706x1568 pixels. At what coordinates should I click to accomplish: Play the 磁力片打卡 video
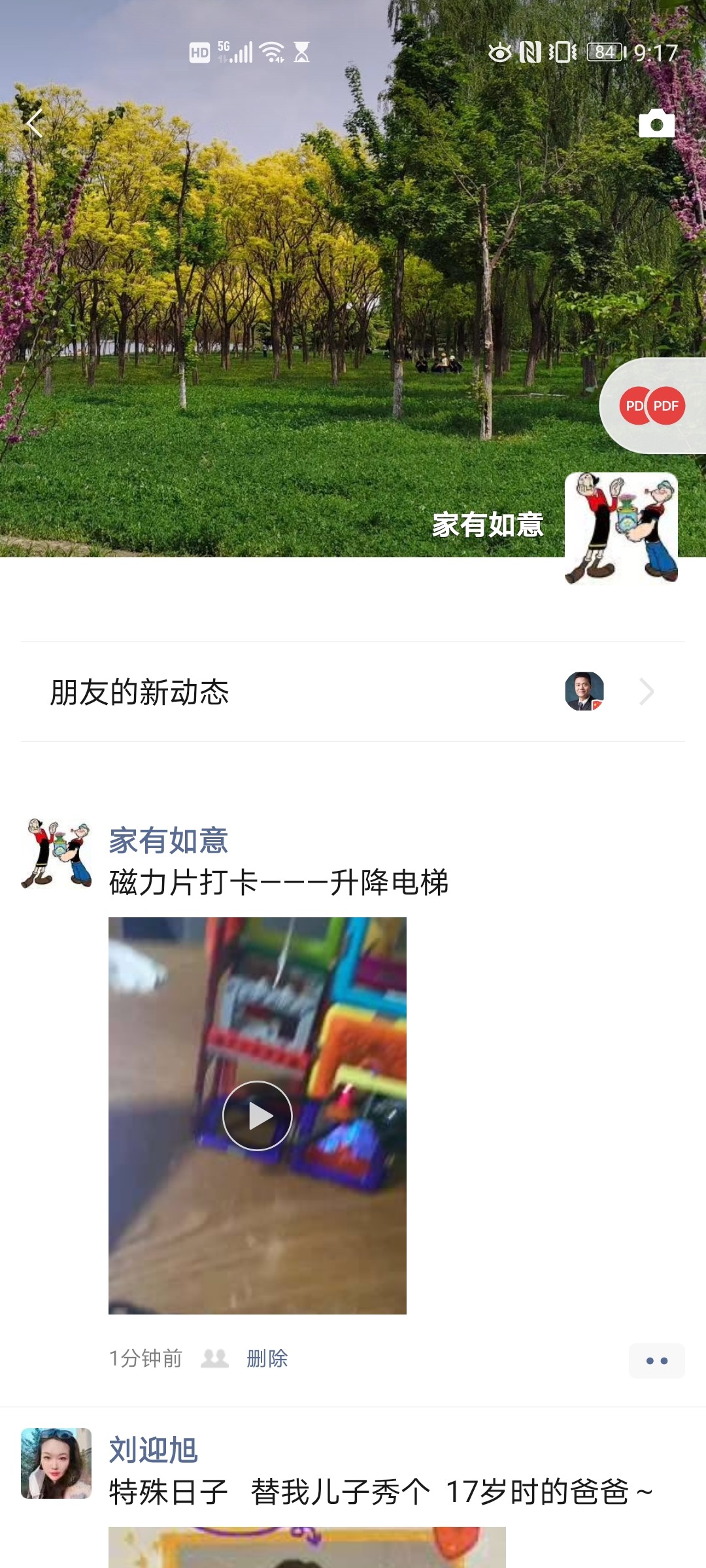(x=257, y=1115)
